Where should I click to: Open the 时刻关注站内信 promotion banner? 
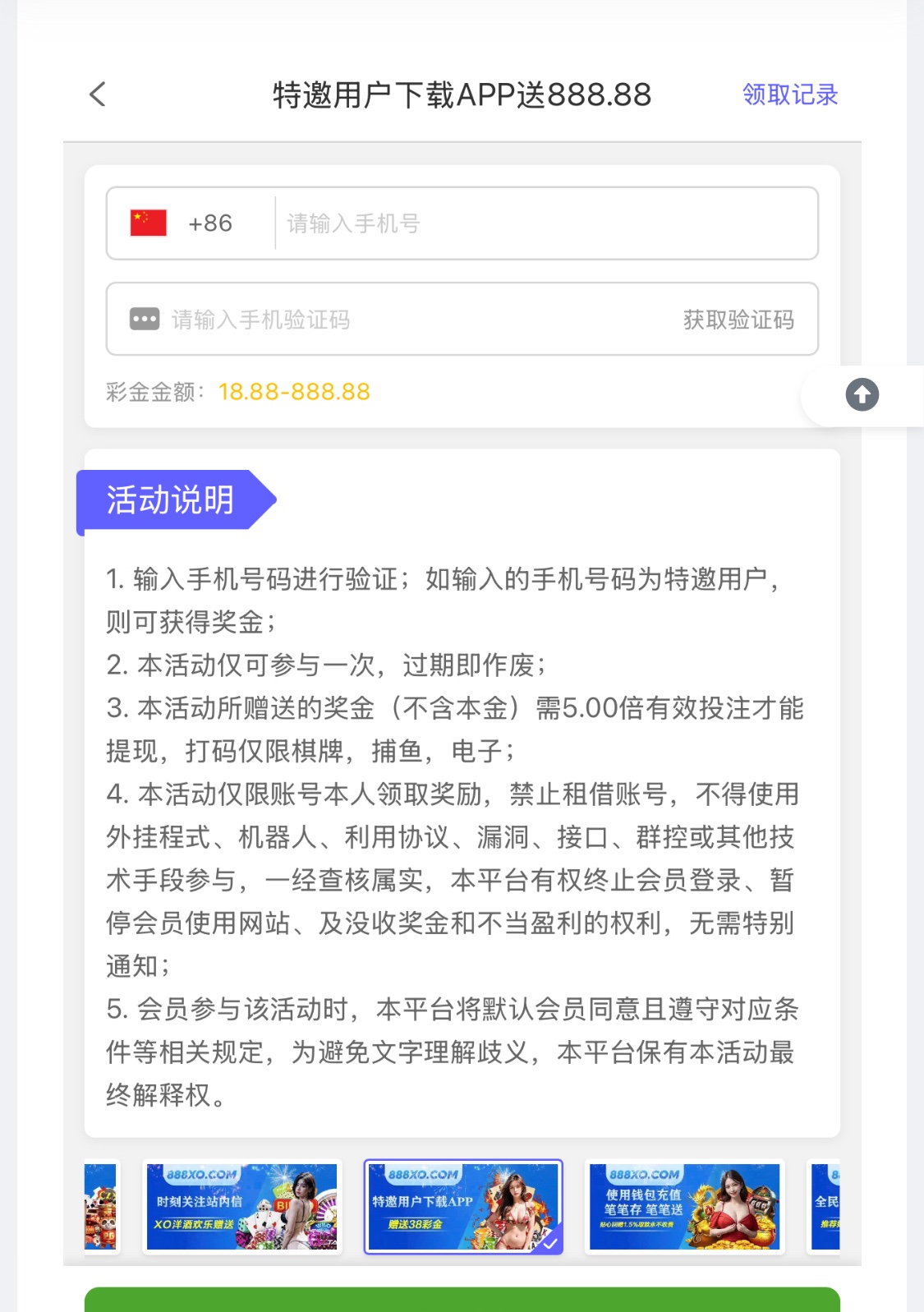tap(241, 1206)
